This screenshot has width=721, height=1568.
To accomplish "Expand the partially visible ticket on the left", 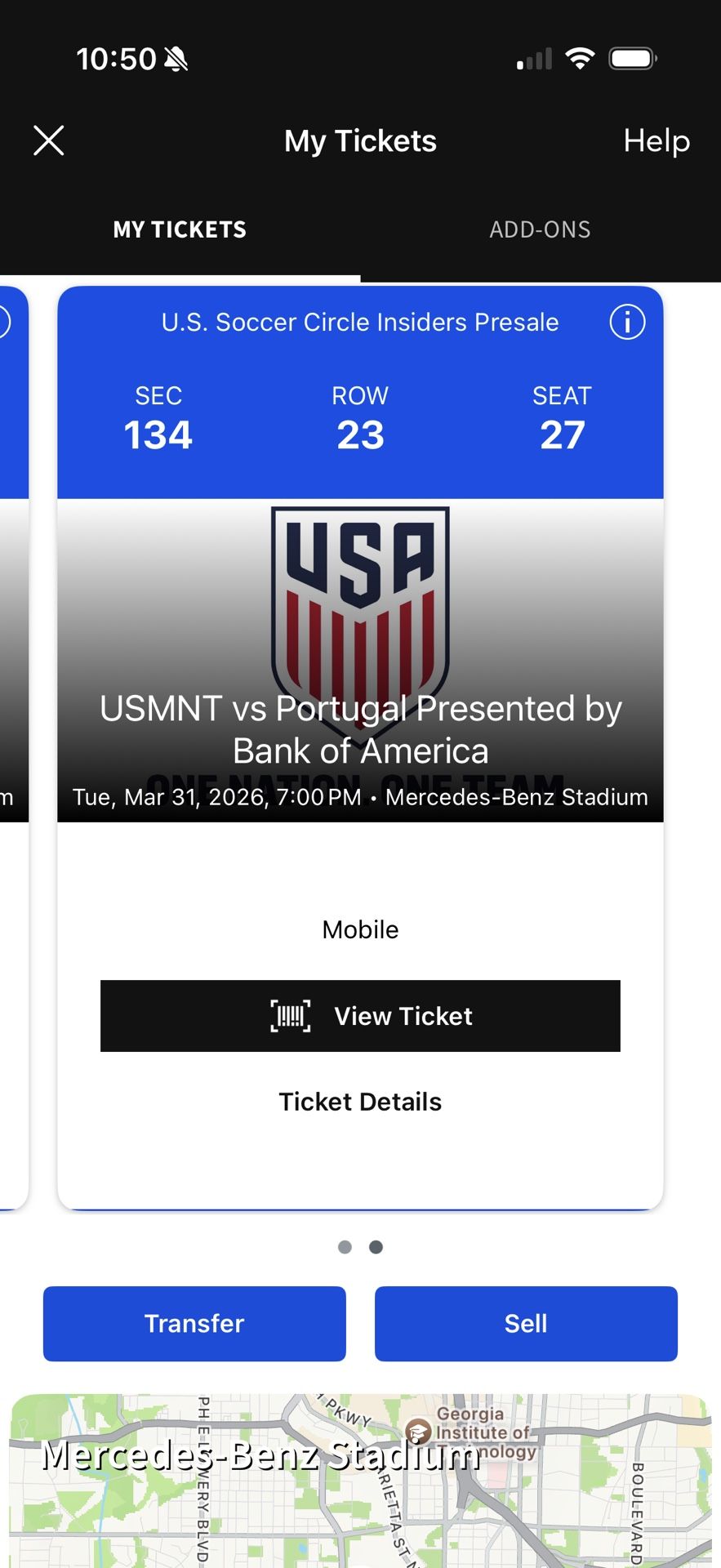I will tap(15, 735).
